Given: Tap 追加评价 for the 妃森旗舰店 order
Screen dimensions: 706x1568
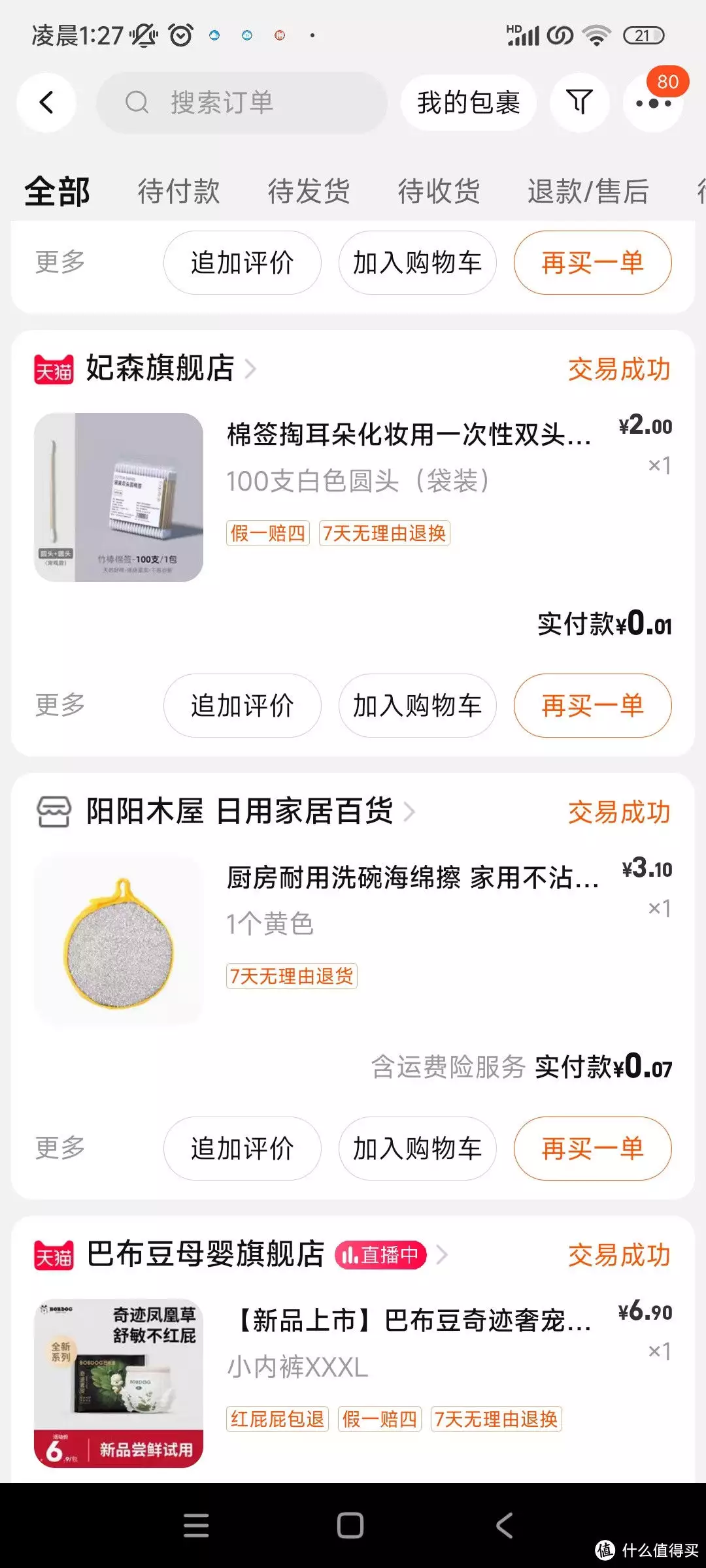Looking at the screenshot, I should [242, 706].
